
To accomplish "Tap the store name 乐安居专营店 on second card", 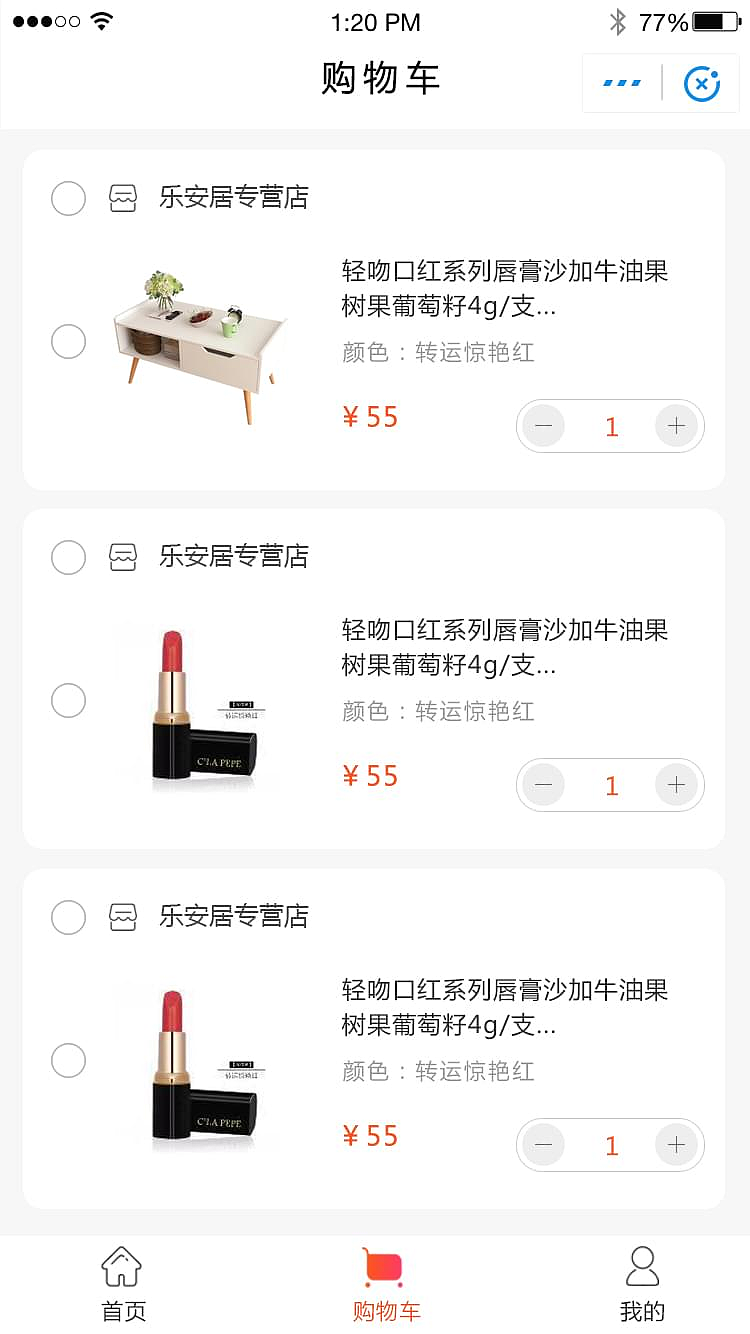I will [x=232, y=557].
